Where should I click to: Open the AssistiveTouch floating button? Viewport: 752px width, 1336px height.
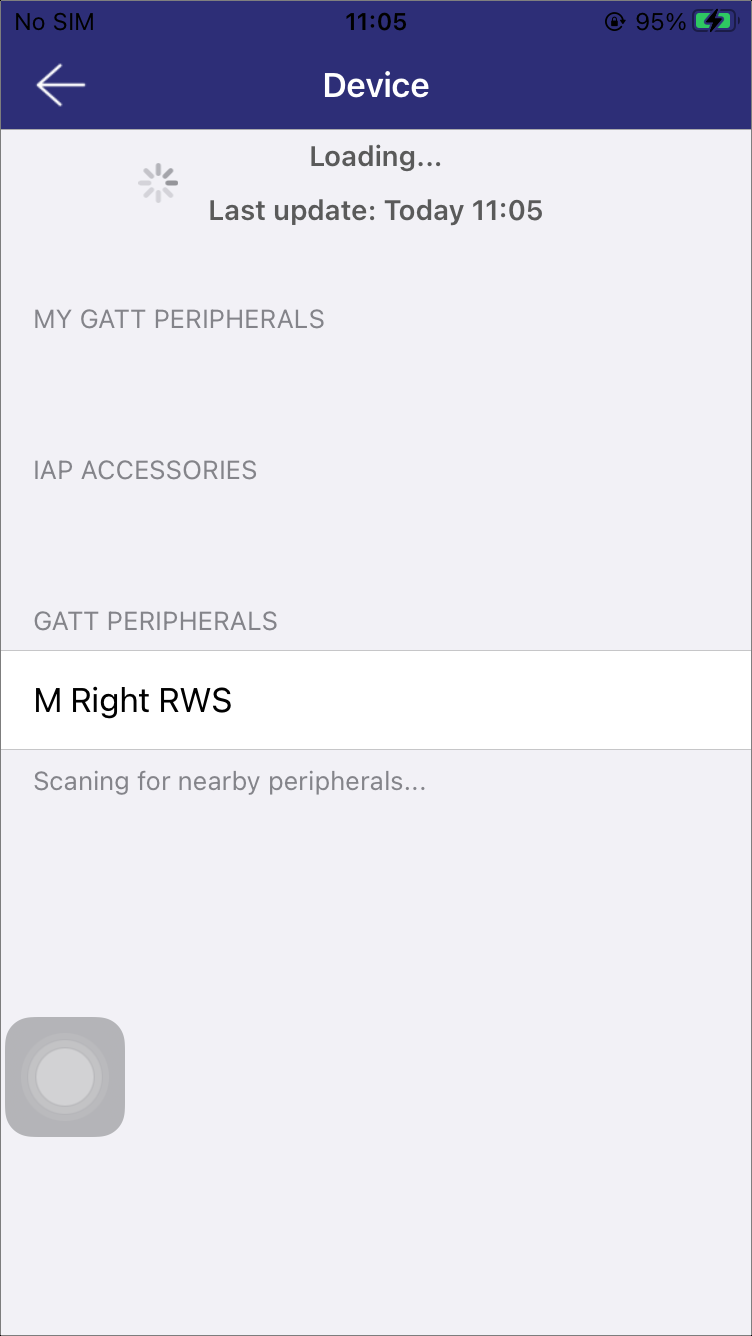[65, 1077]
